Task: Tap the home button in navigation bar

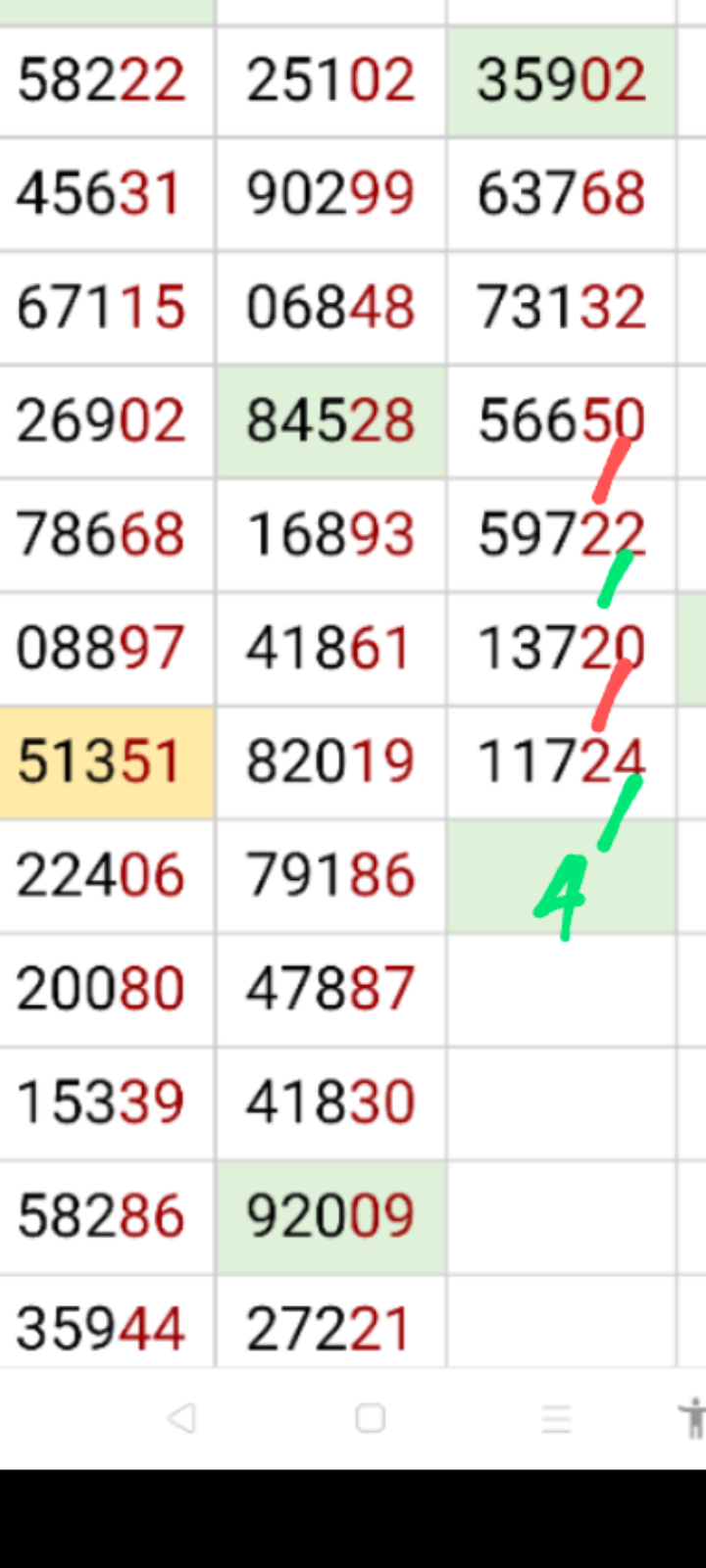Action: 370,1418
